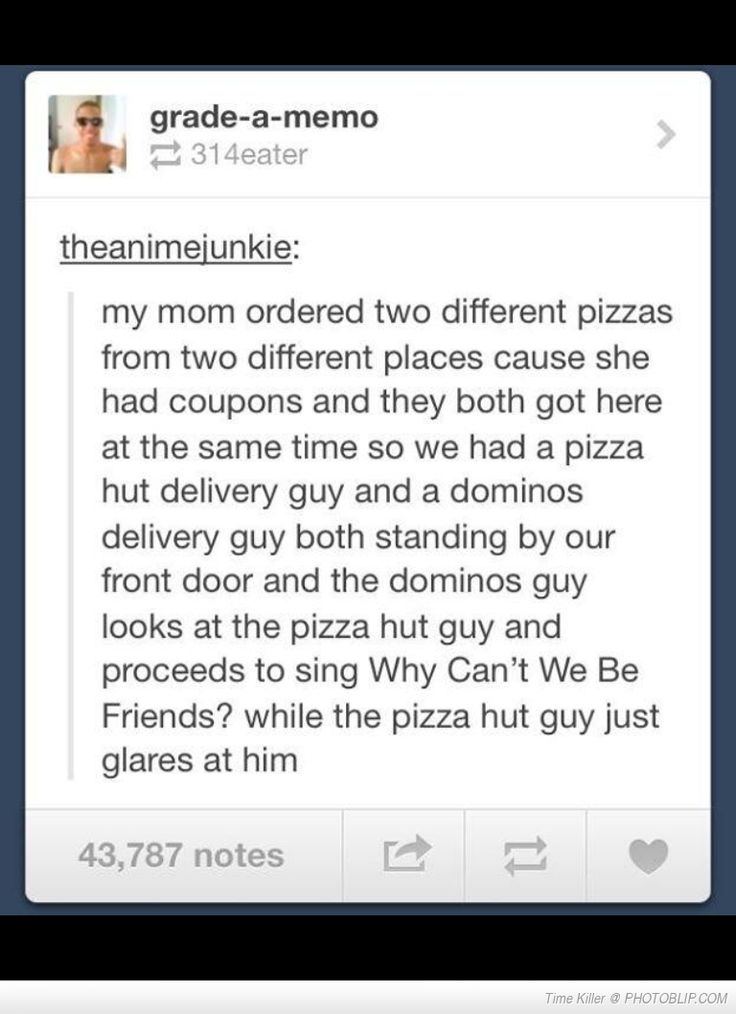Like the post with the heart
Image resolution: width=736 pixels, height=1014 pixels.
pyautogui.click(x=648, y=856)
